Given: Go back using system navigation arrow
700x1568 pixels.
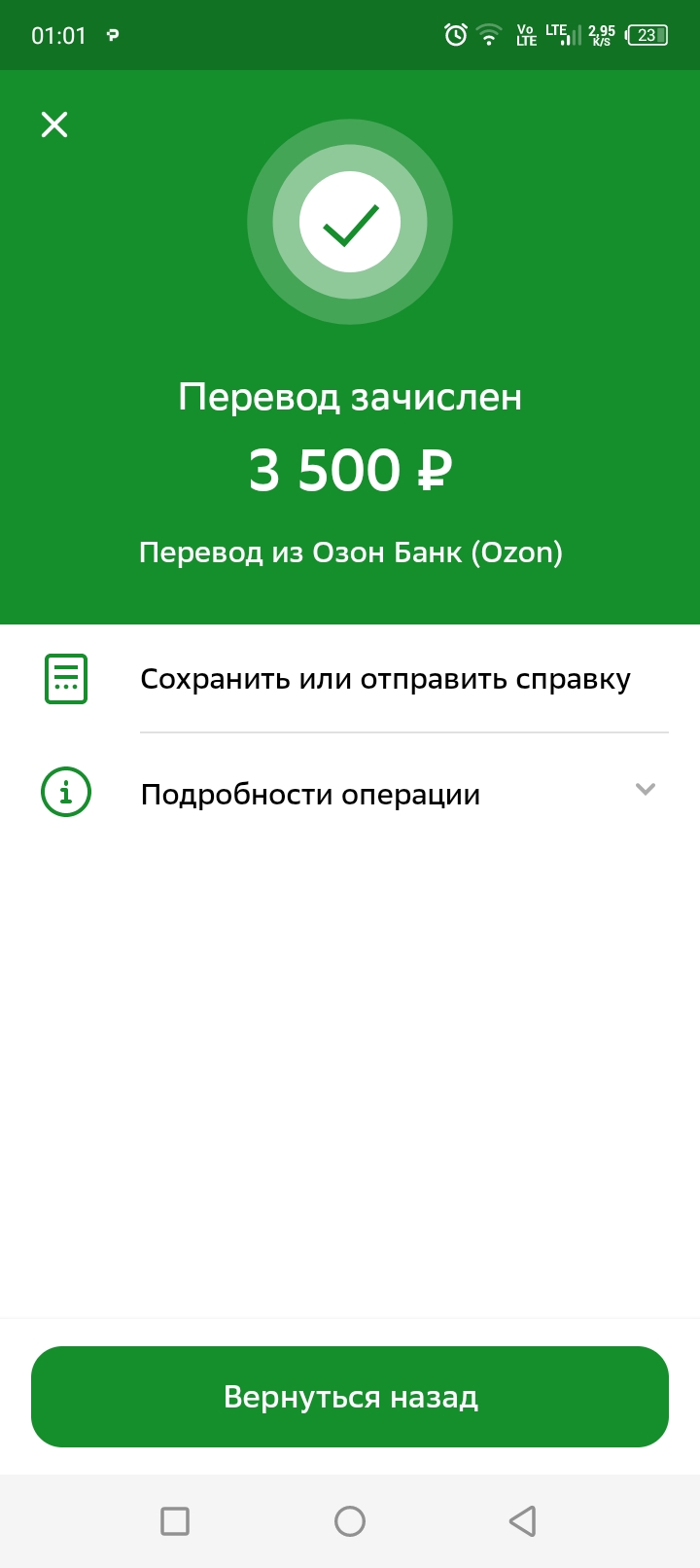Looking at the screenshot, I should click(x=523, y=1520).
